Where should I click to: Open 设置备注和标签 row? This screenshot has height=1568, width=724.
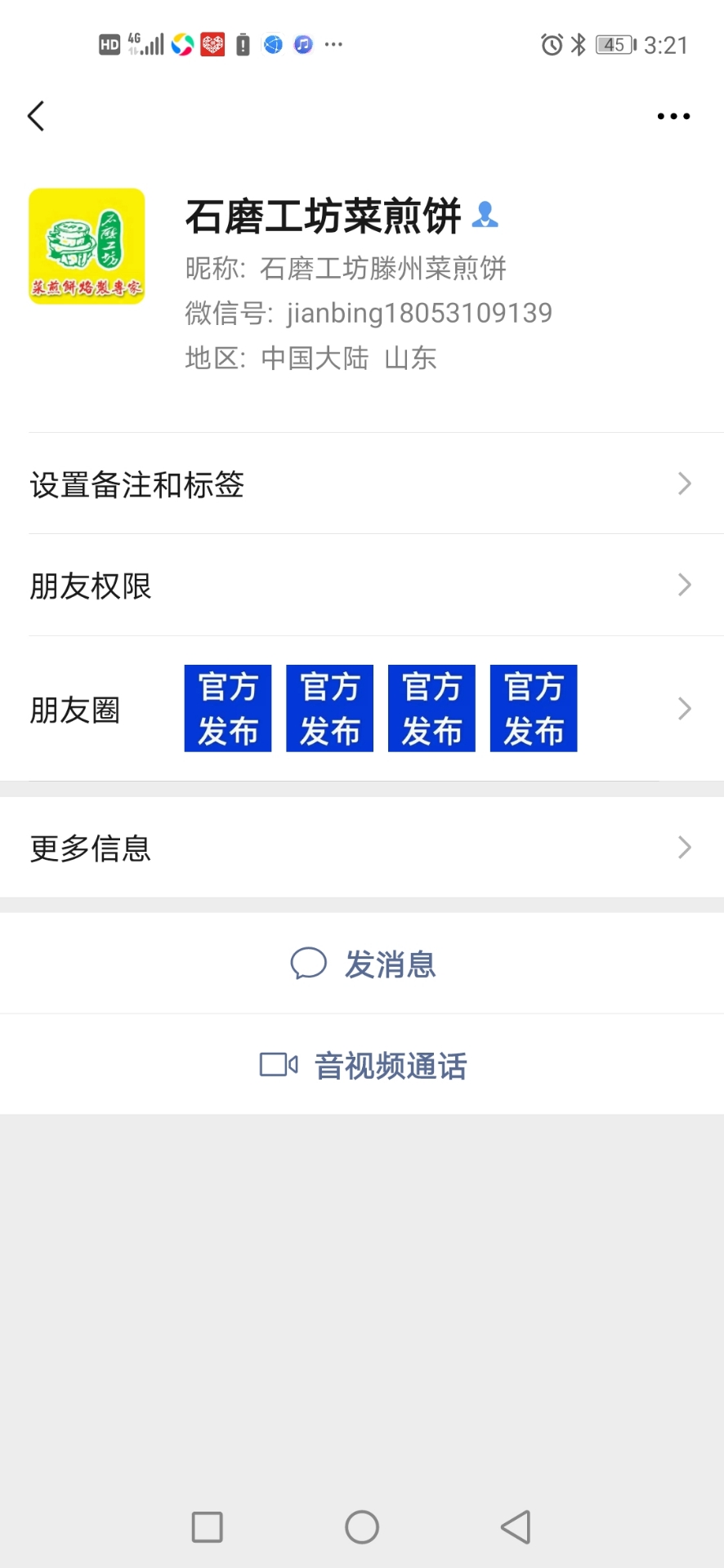click(x=362, y=484)
